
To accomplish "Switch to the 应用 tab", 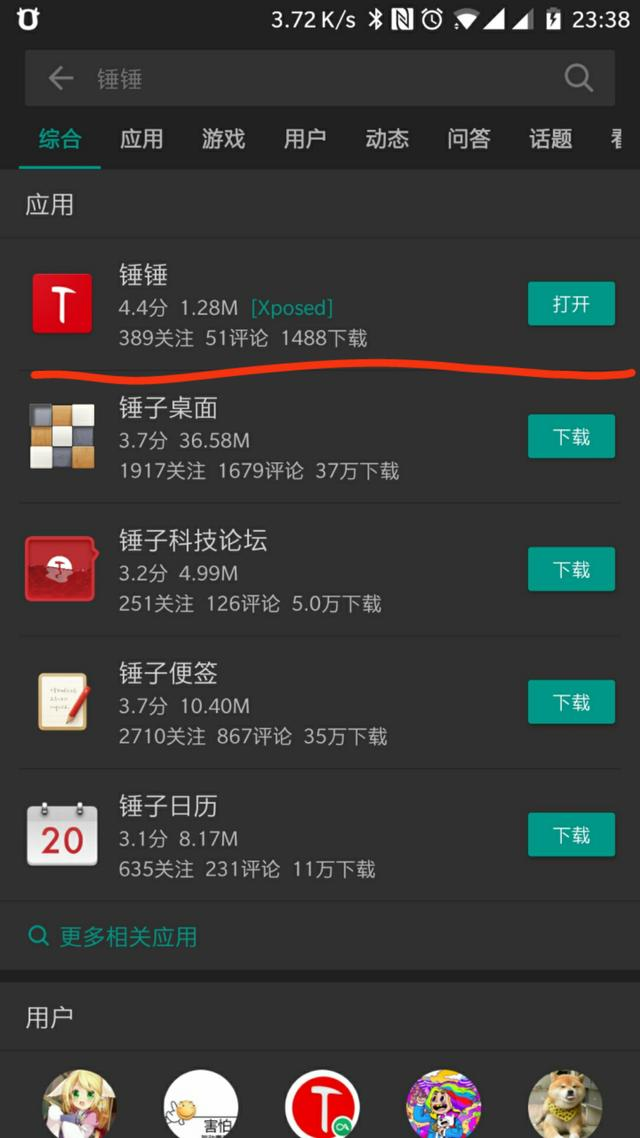I will click(x=141, y=139).
